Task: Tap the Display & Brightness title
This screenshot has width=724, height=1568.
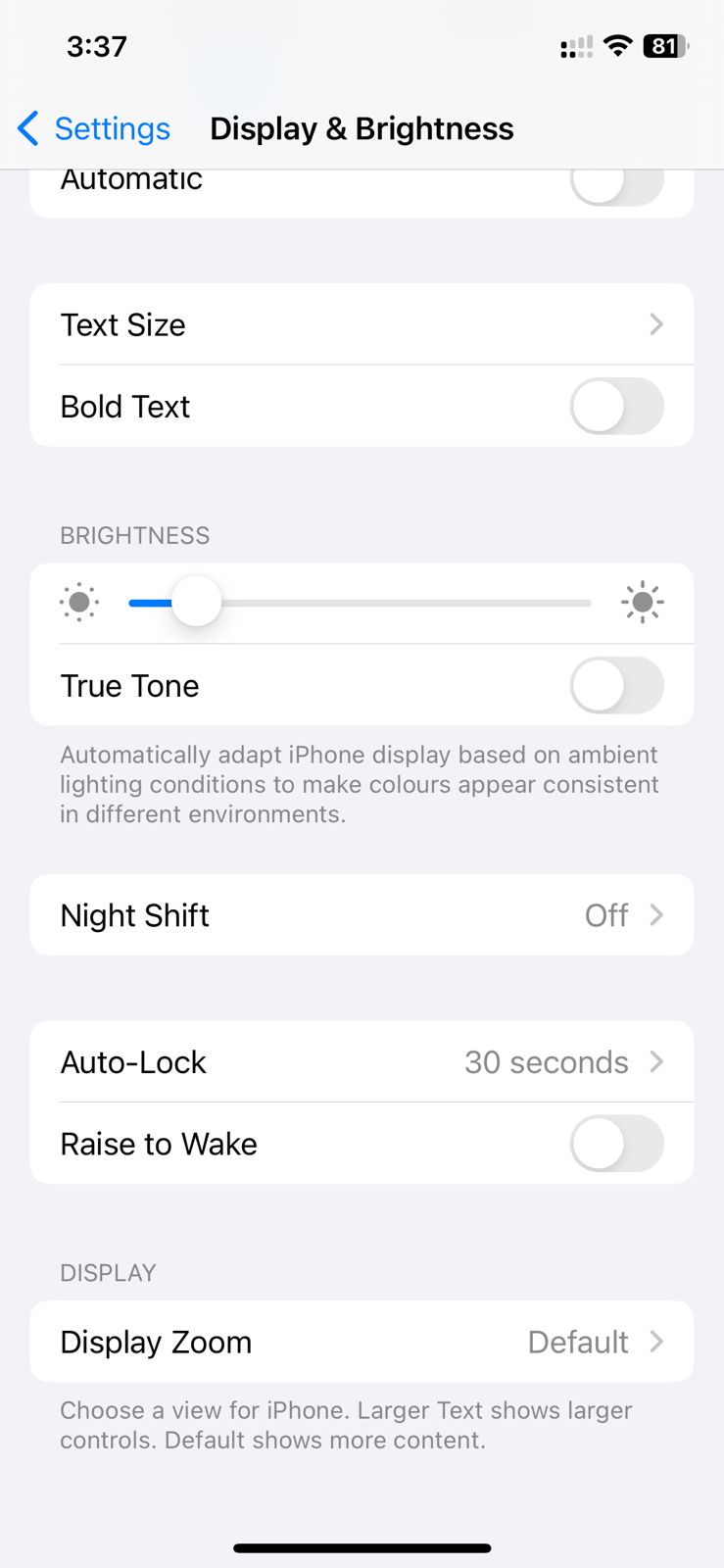Action: pyautogui.click(x=362, y=128)
